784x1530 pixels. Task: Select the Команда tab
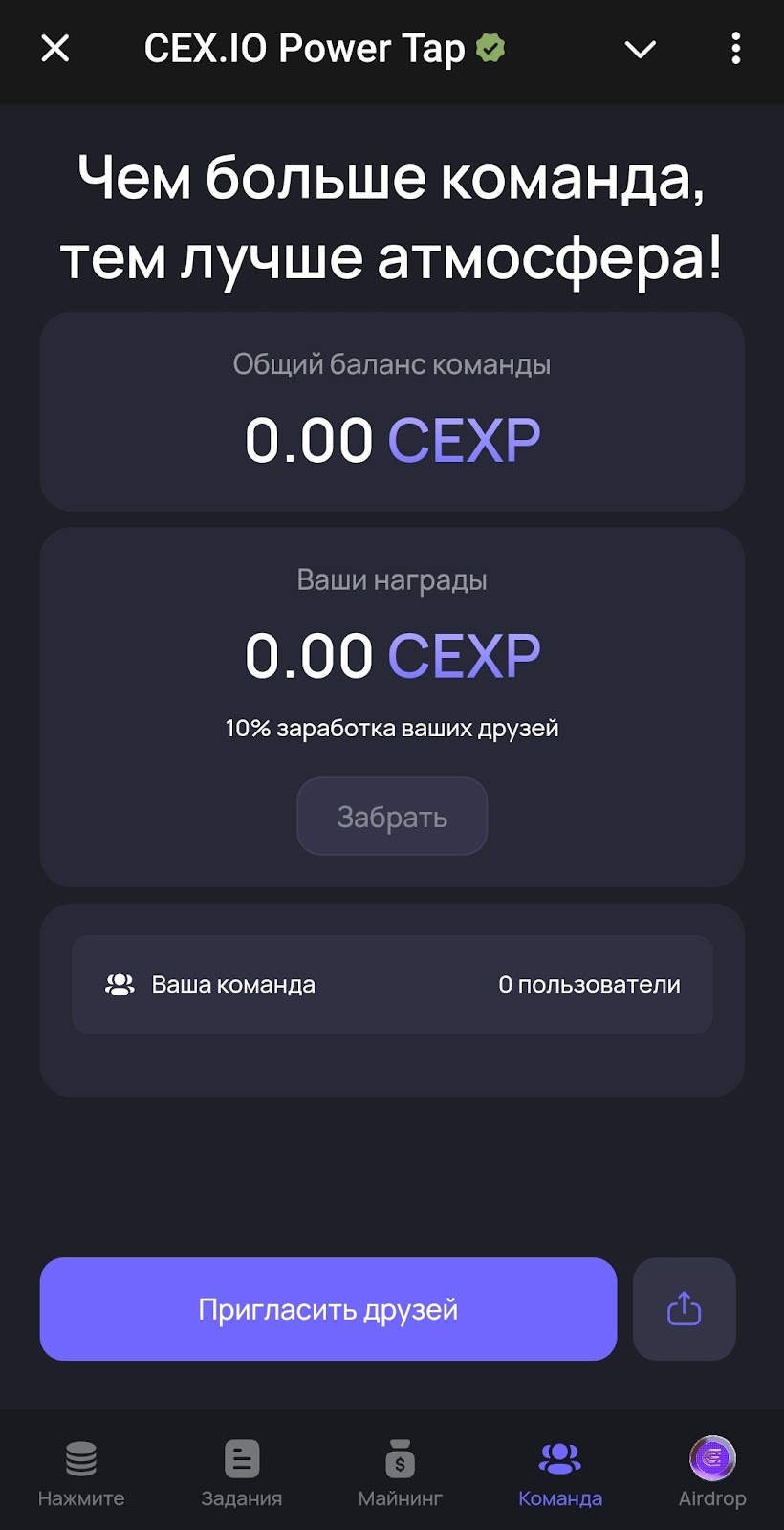click(560, 1473)
